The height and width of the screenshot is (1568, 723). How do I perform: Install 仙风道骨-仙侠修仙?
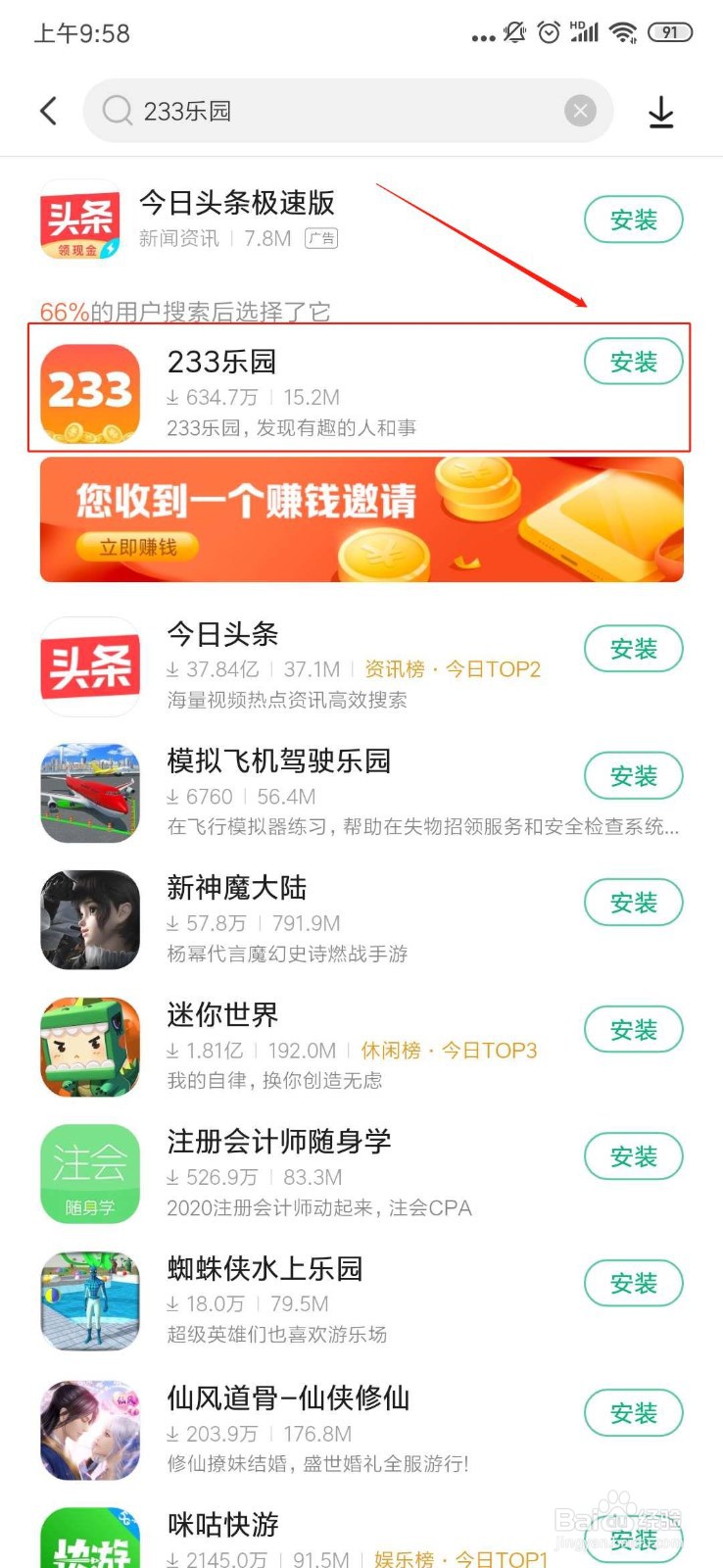(x=633, y=1413)
